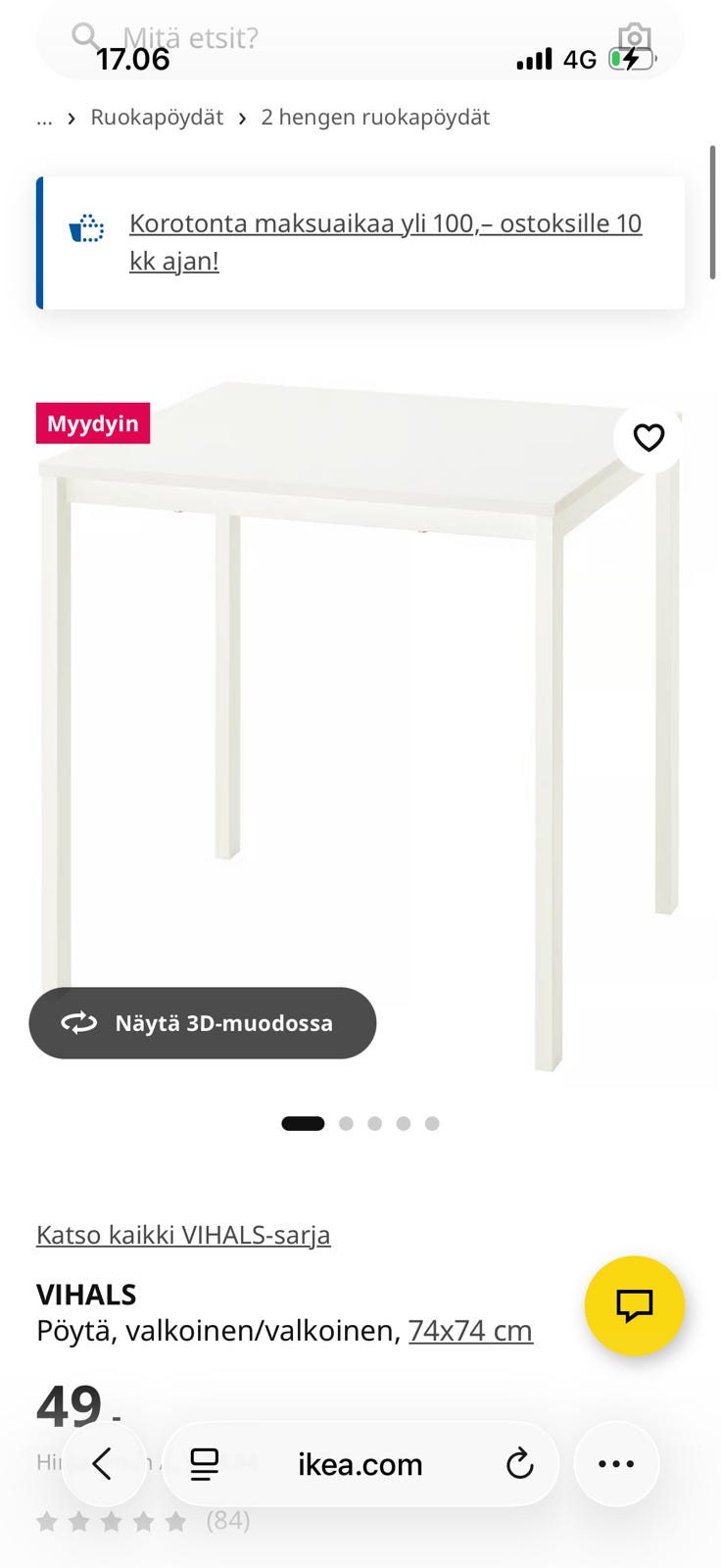This screenshot has height=1568, width=721.
Task: Tap the Näytä 3D-muodossa button
Action: pos(203,1023)
